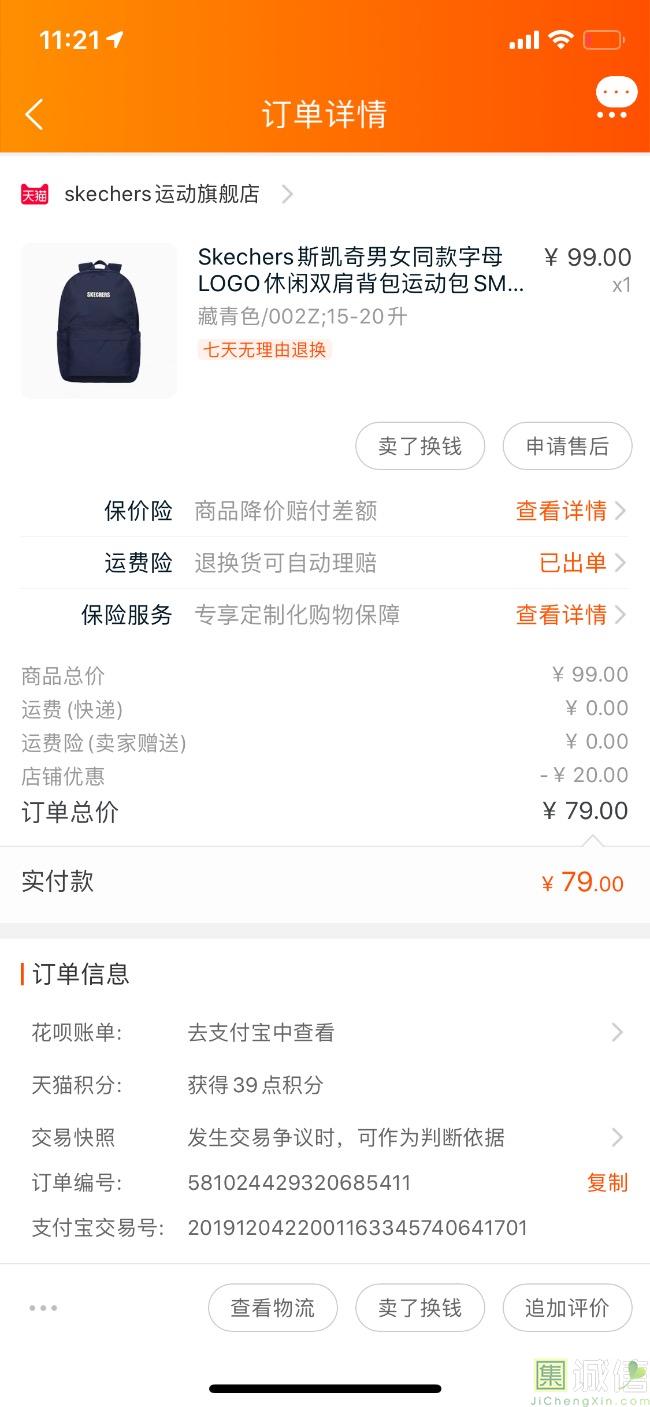View 保价险 details
The width and height of the screenshot is (650, 1407).
coord(570,511)
